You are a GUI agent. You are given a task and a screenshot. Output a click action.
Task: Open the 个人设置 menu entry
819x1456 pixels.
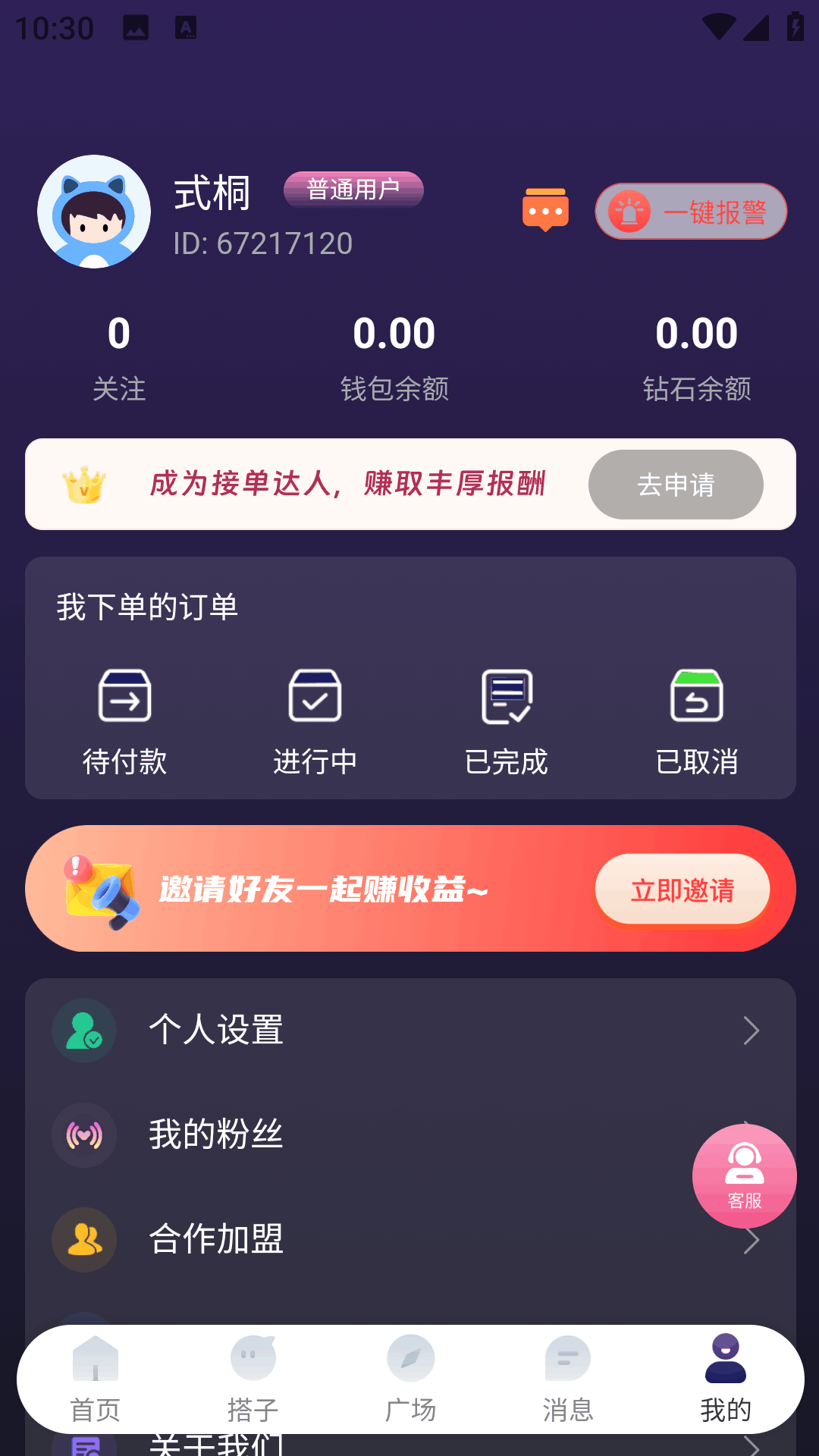[x=216, y=1030]
